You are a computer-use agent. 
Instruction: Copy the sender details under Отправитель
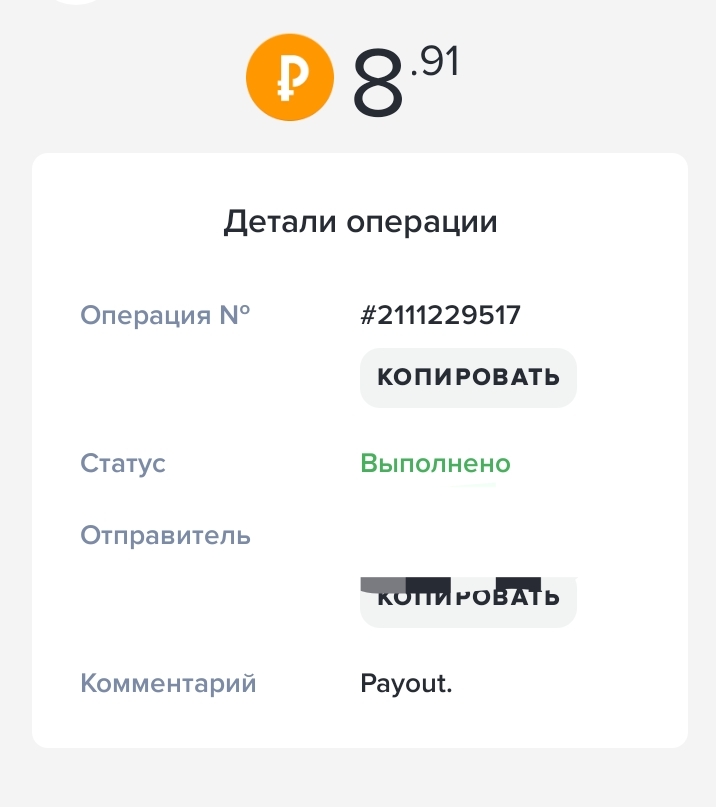click(468, 601)
